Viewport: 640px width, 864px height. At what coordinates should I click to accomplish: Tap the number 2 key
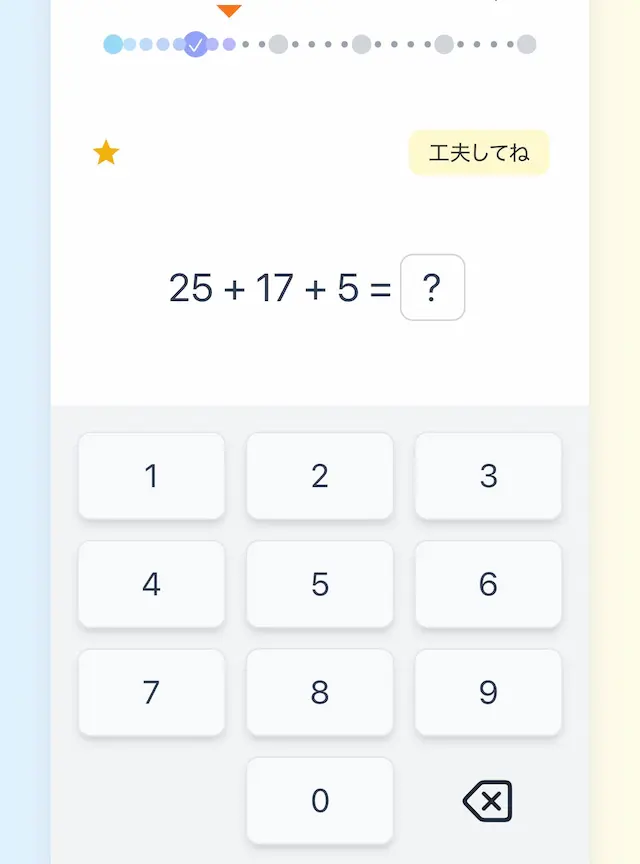tap(320, 476)
